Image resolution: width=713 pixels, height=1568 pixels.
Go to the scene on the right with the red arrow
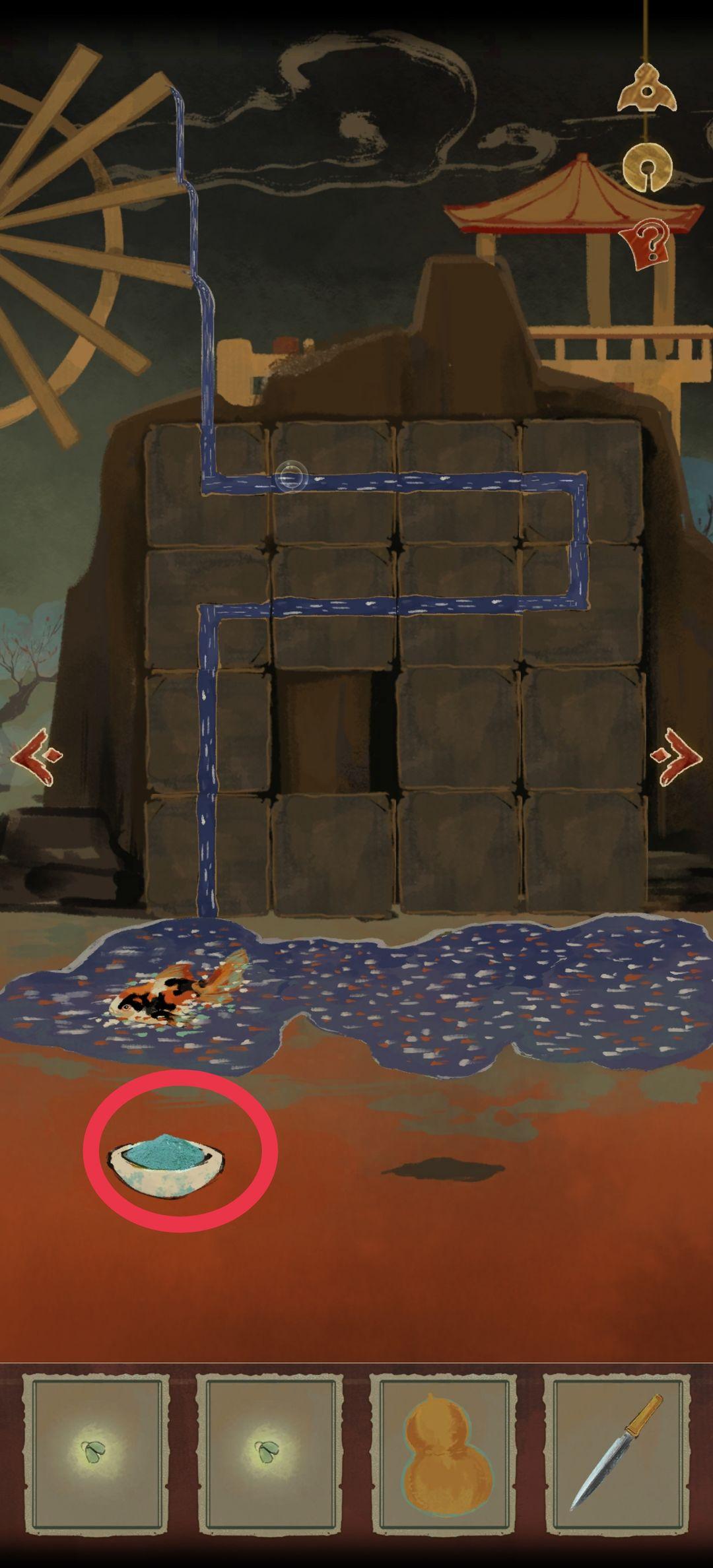click(676, 756)
